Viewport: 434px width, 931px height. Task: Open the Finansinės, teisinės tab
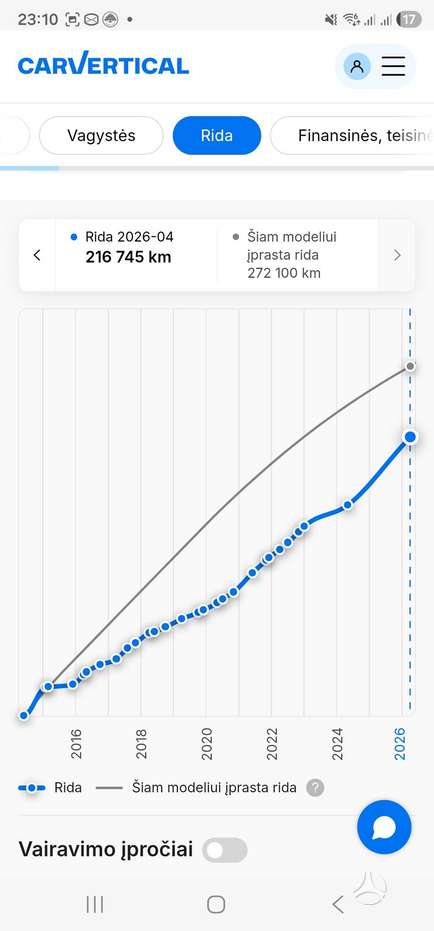pyautogui.click(x=353, y=135)
